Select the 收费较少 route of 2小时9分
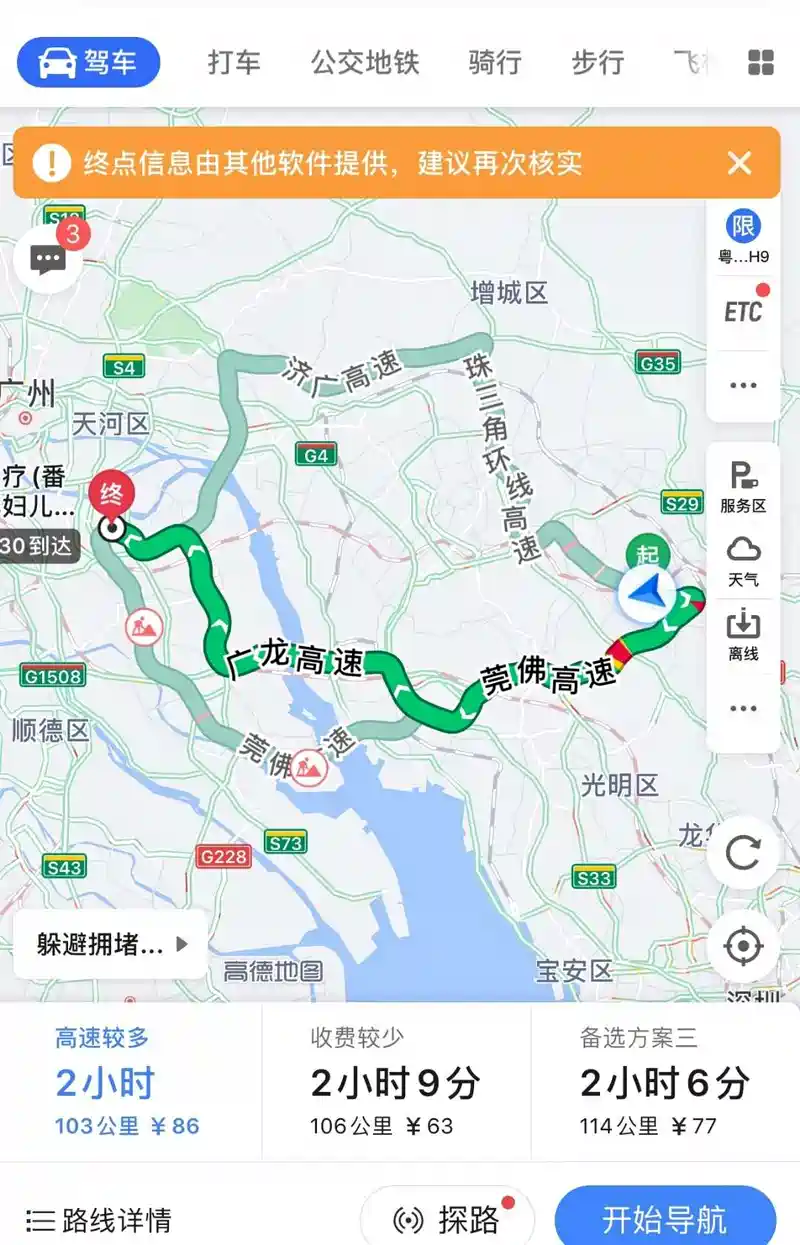This screenshot has height=1245, width=800. (396, 1082)
